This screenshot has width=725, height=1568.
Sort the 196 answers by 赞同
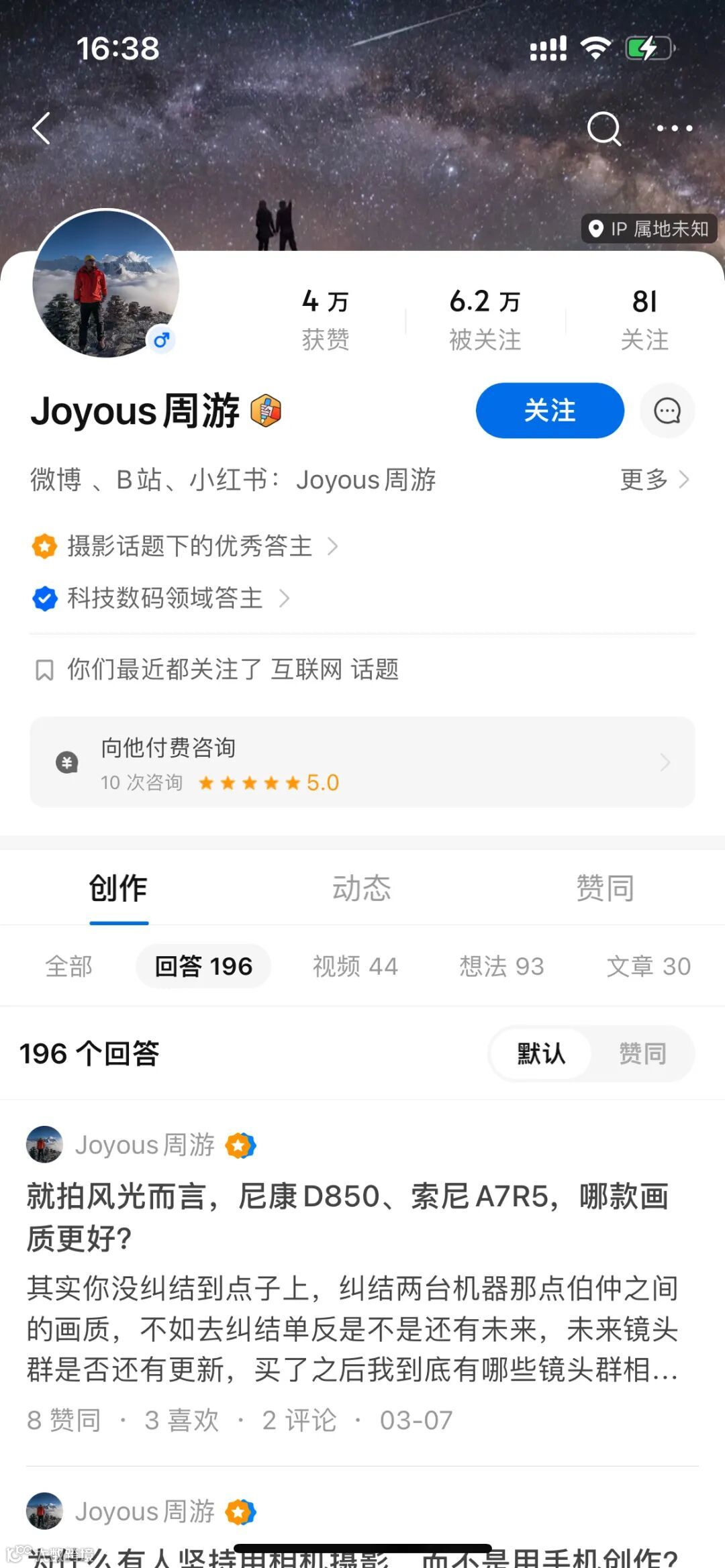[x=642, y=1053]
